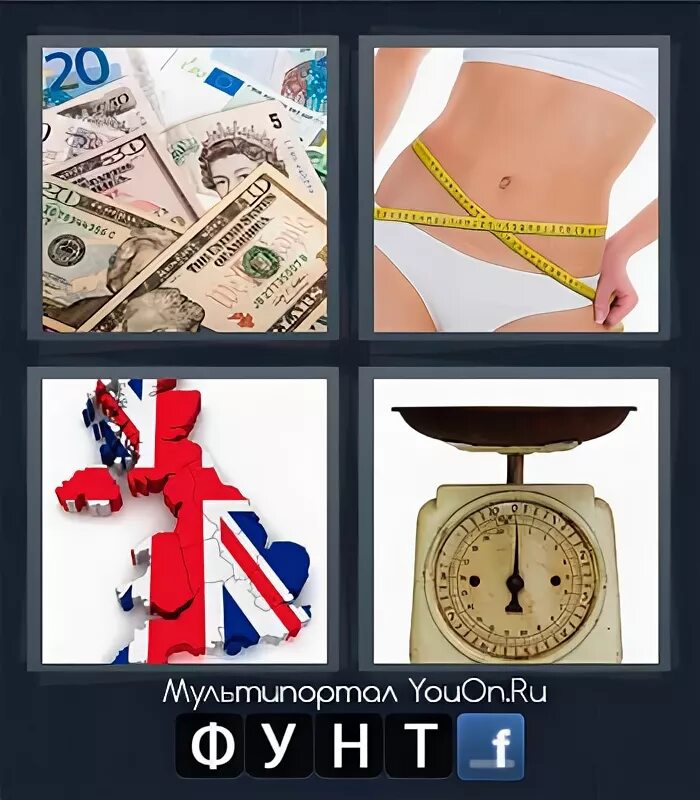Remove the letter У from the answer
This screenshot has width=700, height=800.
pyautogui.click(x=279, y=747)
